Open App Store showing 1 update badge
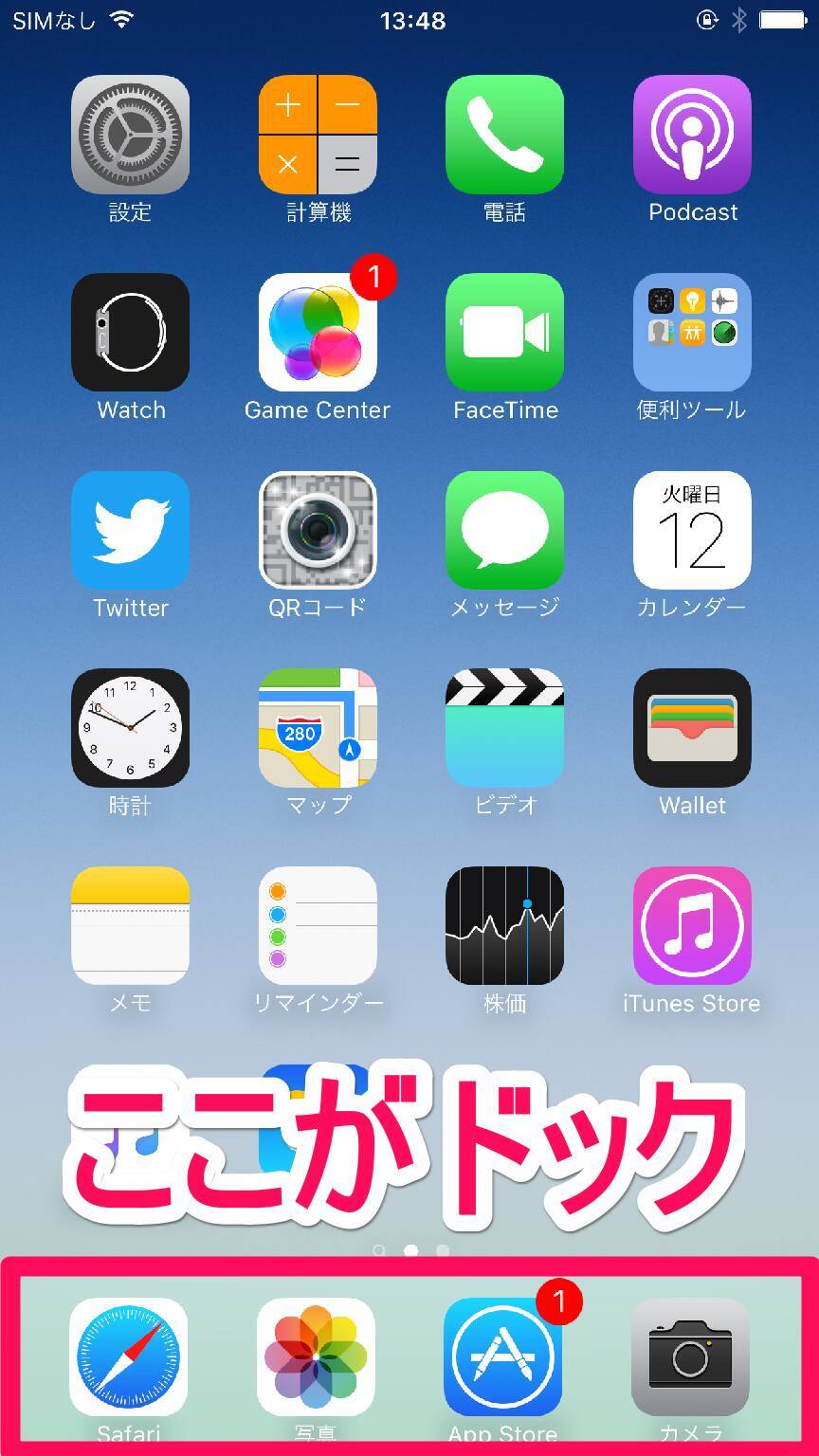This screenshot has width=819, height=1456. 503,1356
